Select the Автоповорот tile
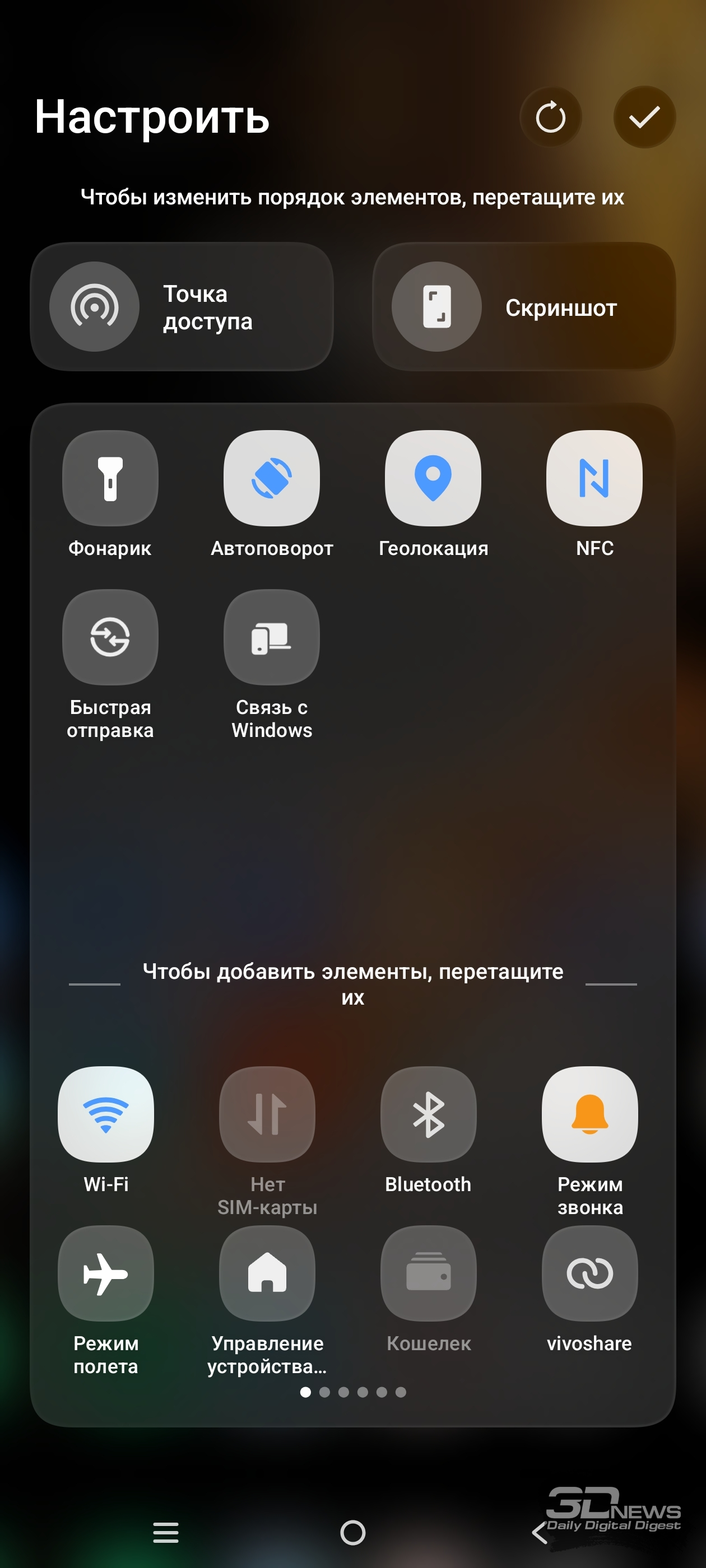The height and width of the screenshot is (1568, 706). pyautogui.click(x=272, y=478)
